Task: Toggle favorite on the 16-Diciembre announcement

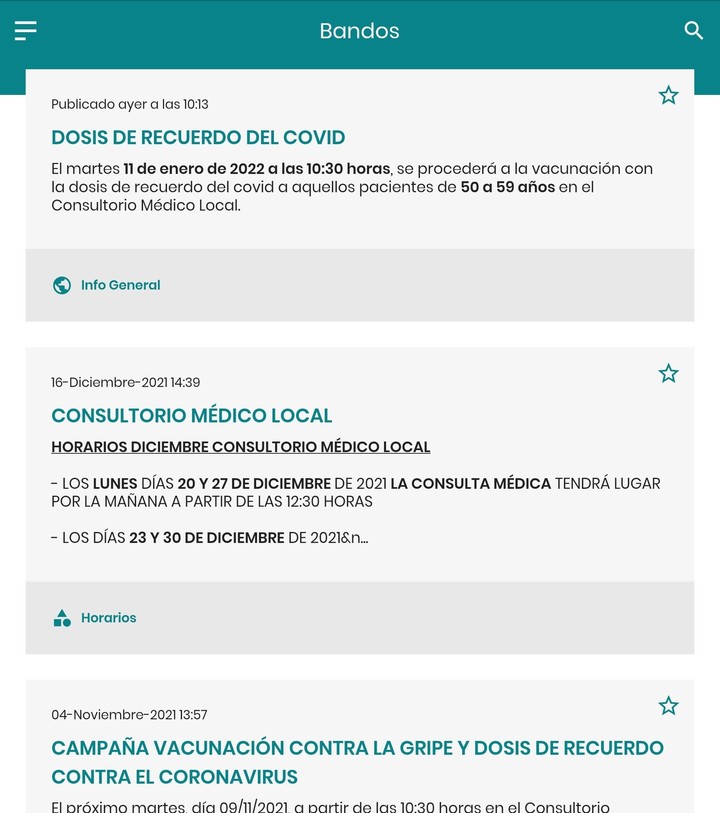Action: click(x=668, y=373)
